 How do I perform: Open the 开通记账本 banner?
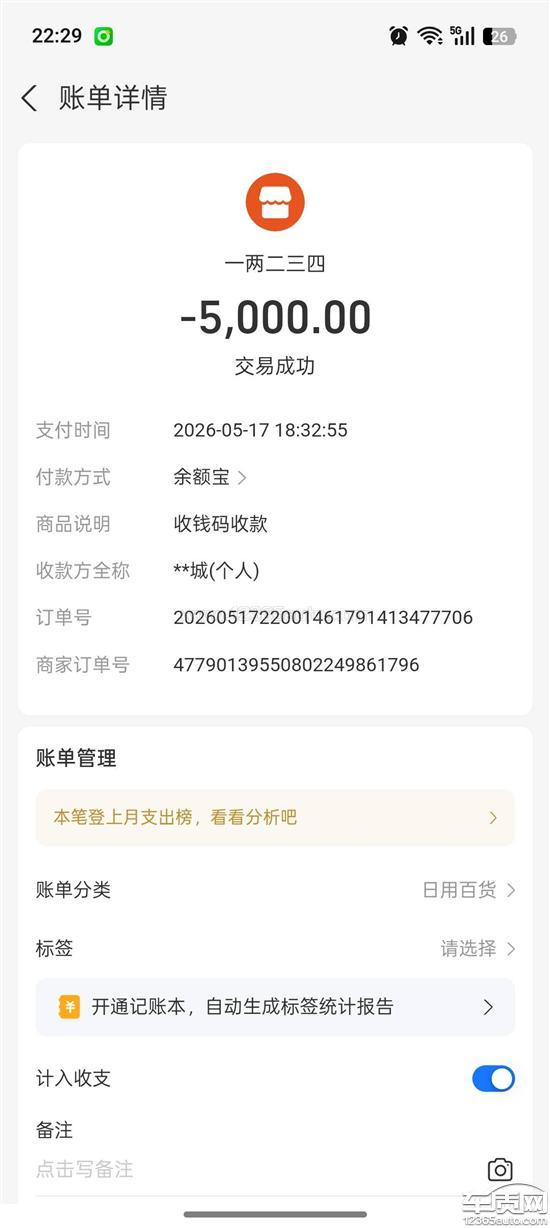275,1007
